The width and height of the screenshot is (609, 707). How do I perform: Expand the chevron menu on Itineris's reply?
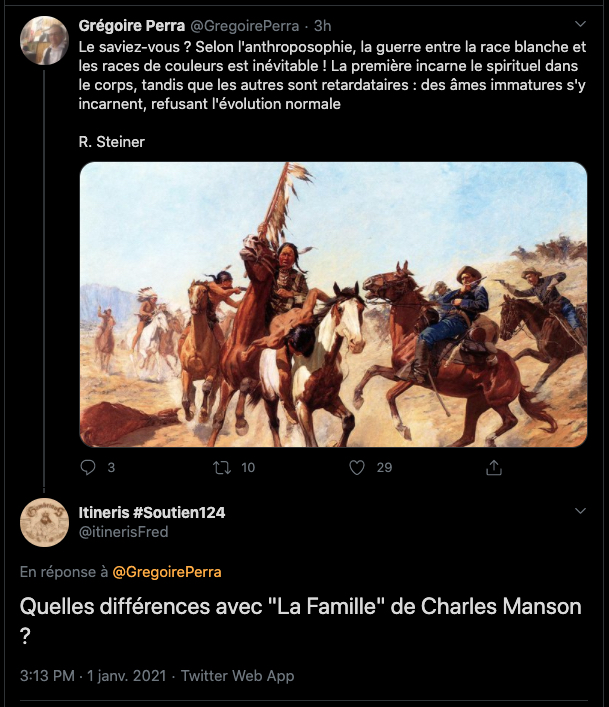click(580, 511)
